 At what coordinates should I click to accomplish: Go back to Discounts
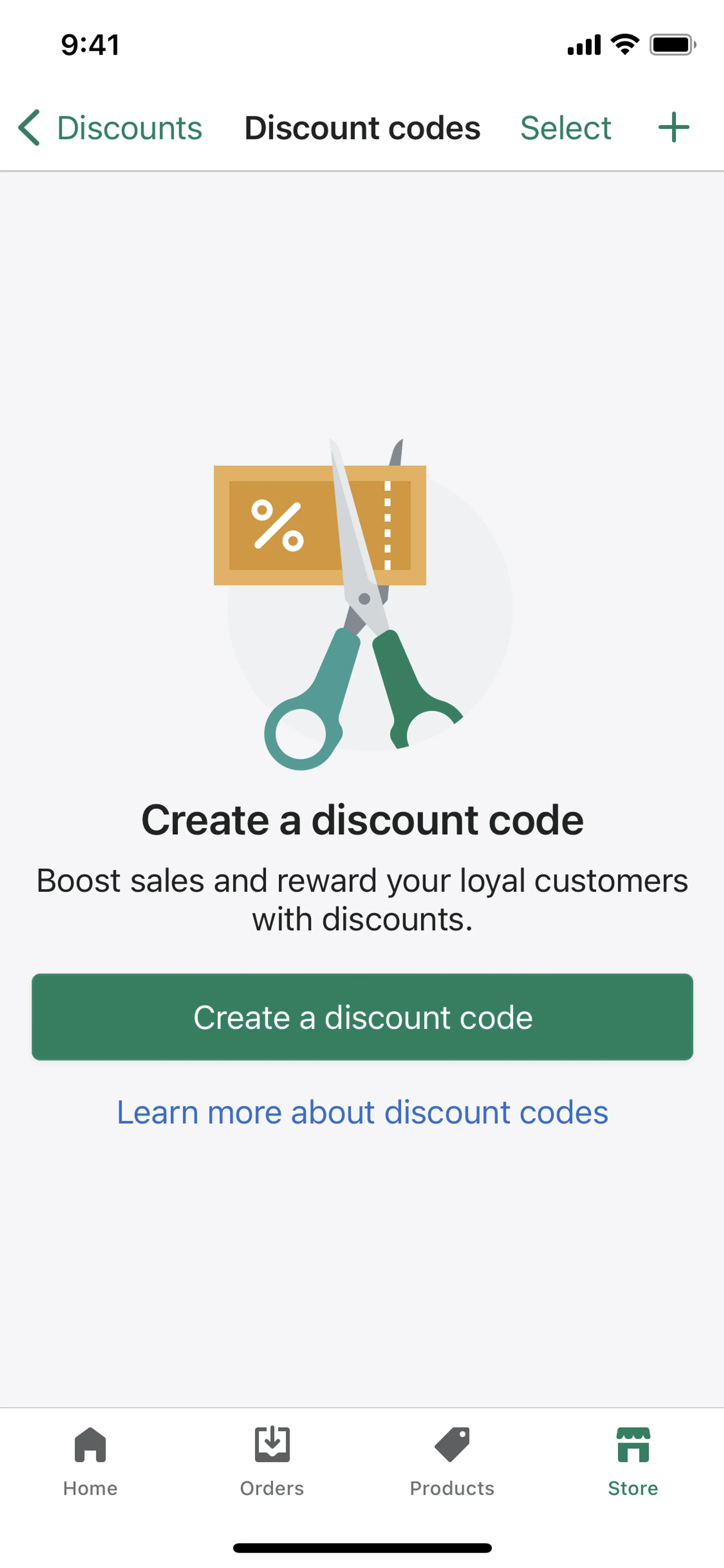click(109, 128)
